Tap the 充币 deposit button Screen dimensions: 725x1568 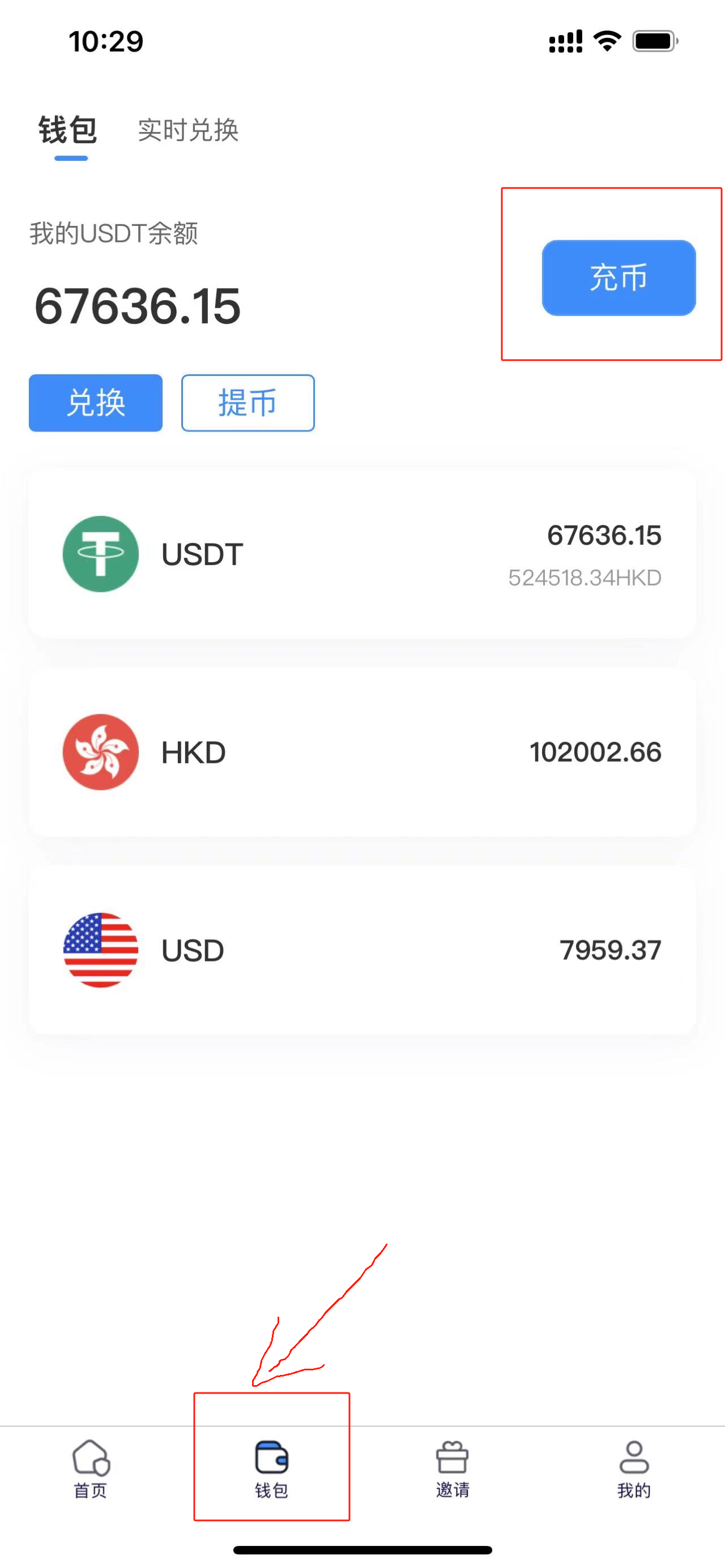tap(619, 278)
